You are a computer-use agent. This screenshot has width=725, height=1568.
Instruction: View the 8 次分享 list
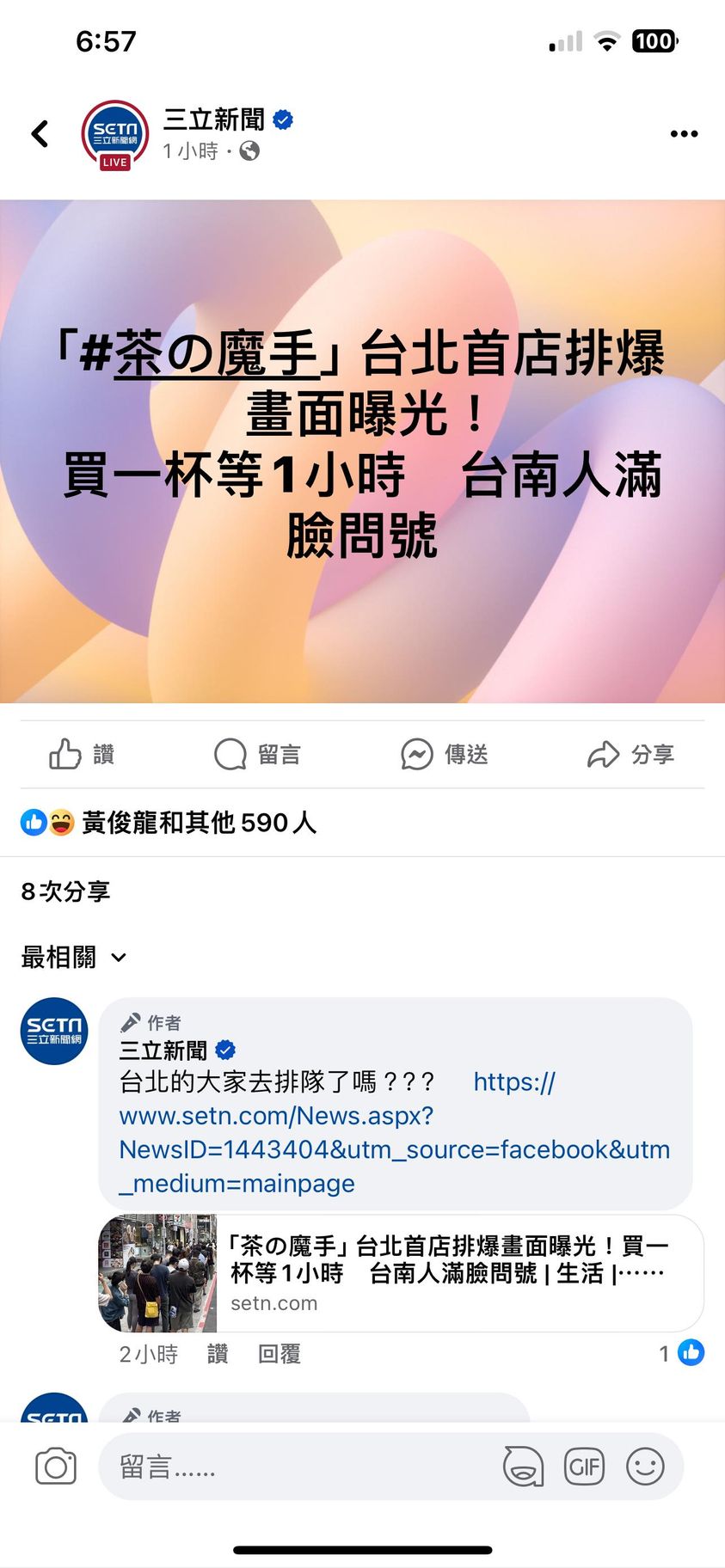pos(65,891)
